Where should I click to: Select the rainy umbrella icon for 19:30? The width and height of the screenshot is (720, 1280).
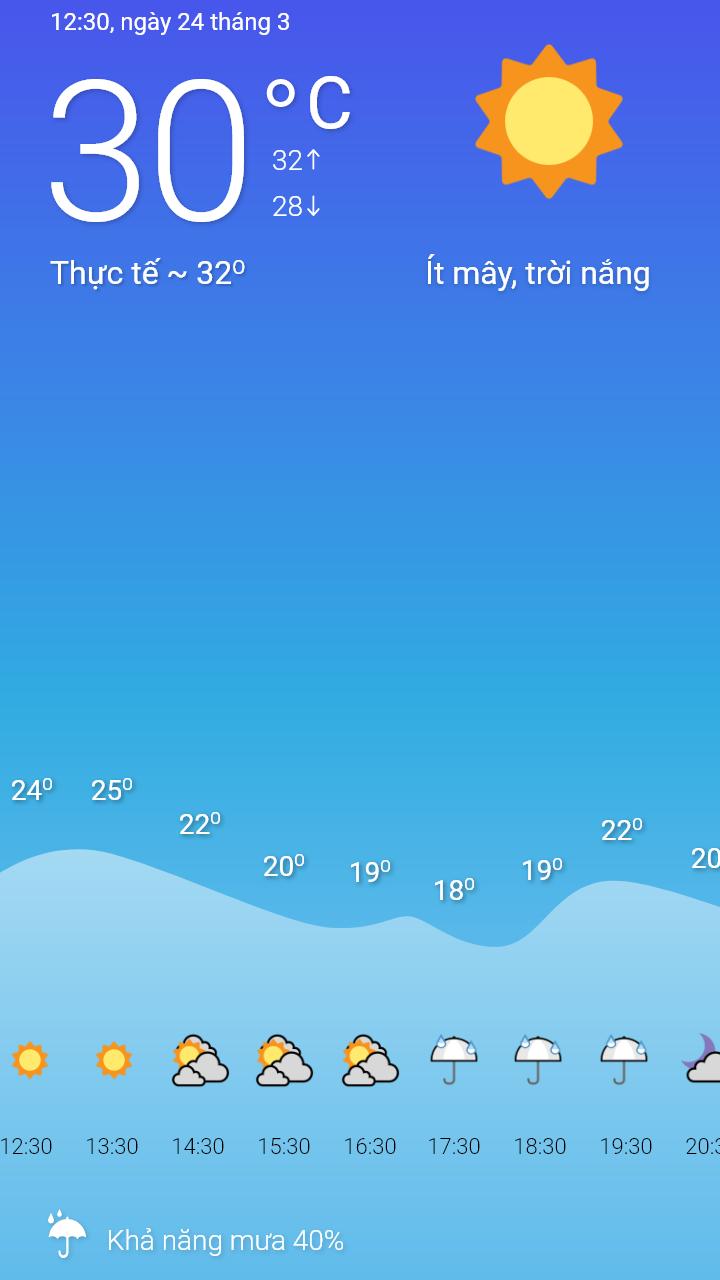tap(626, 1060)
